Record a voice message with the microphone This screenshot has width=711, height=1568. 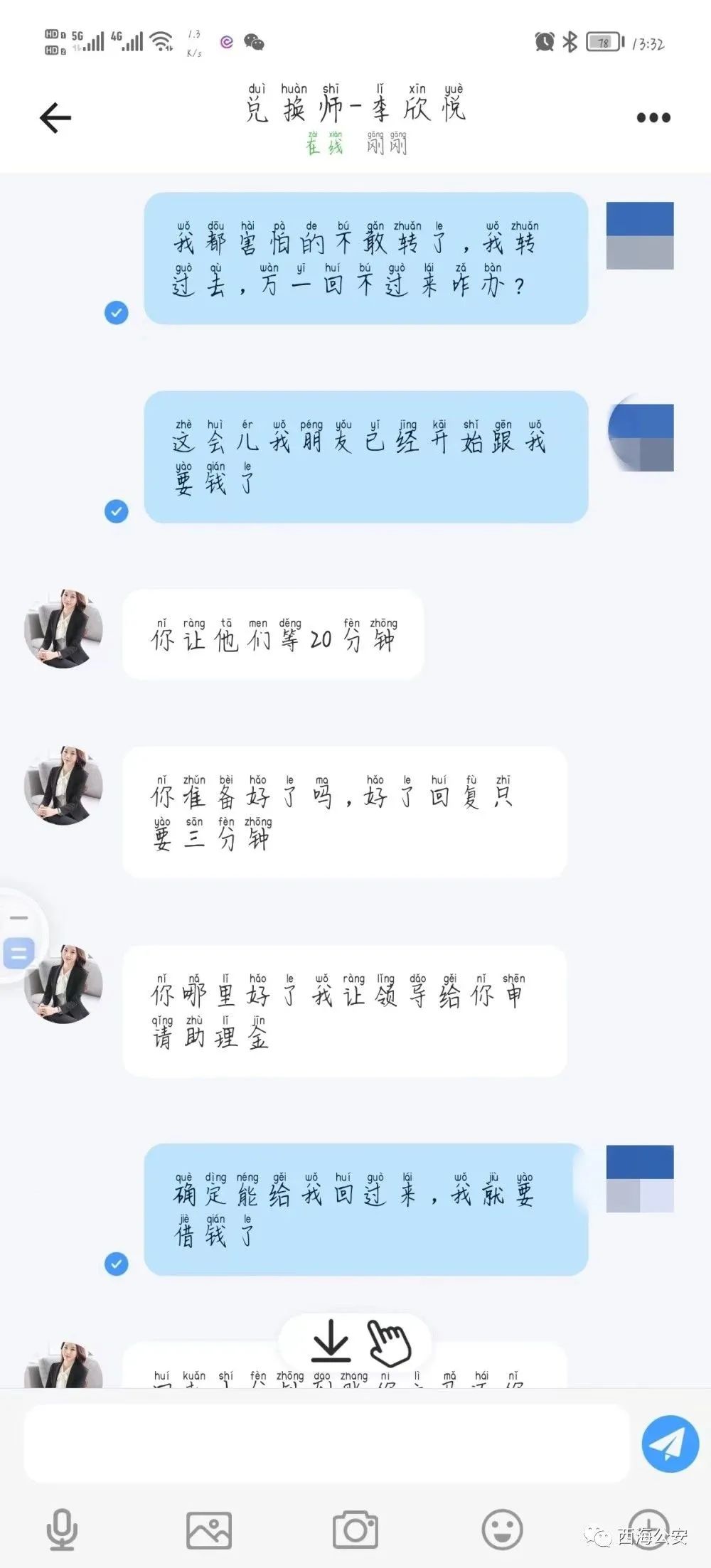pyautogui.click(x=62, y=1529)
